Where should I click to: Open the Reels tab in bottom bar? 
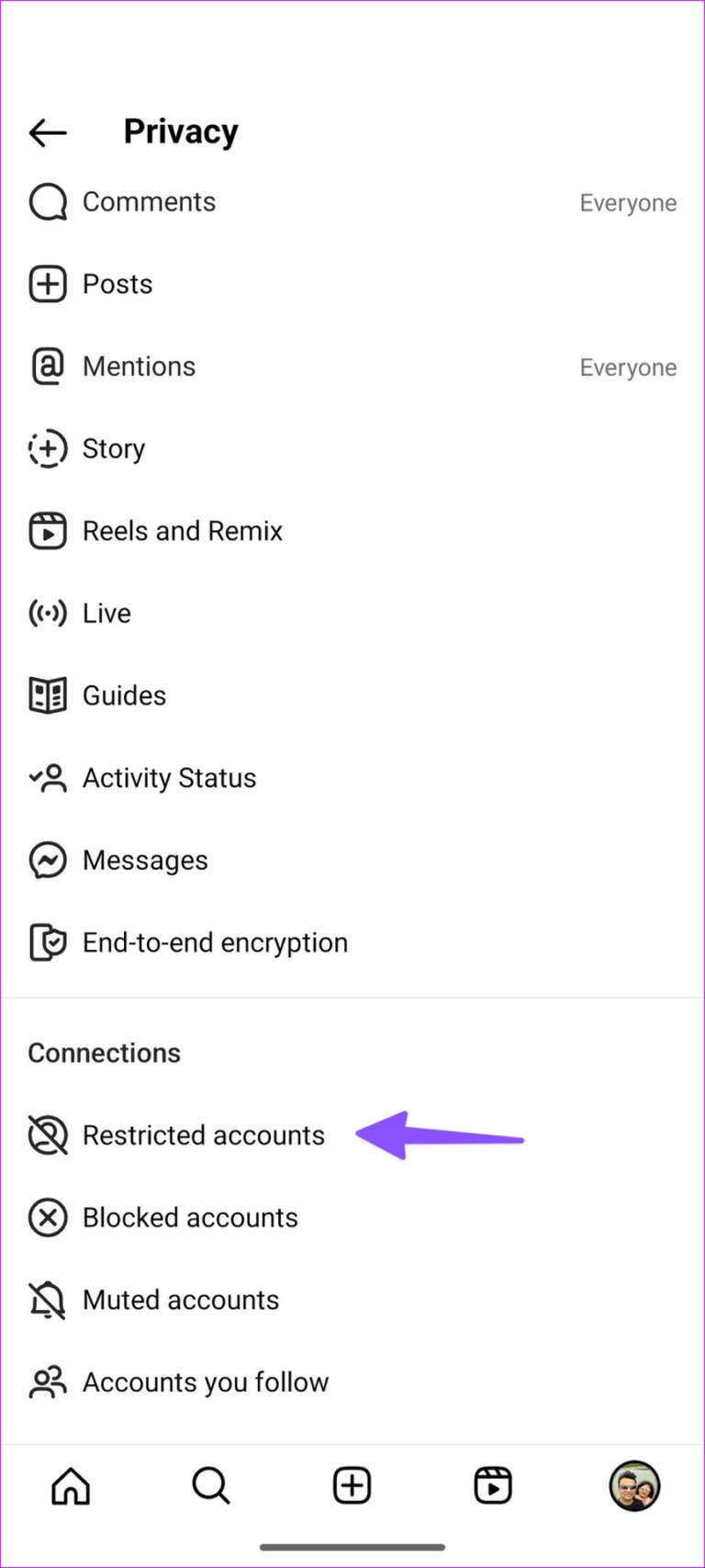click(493, 1485)
